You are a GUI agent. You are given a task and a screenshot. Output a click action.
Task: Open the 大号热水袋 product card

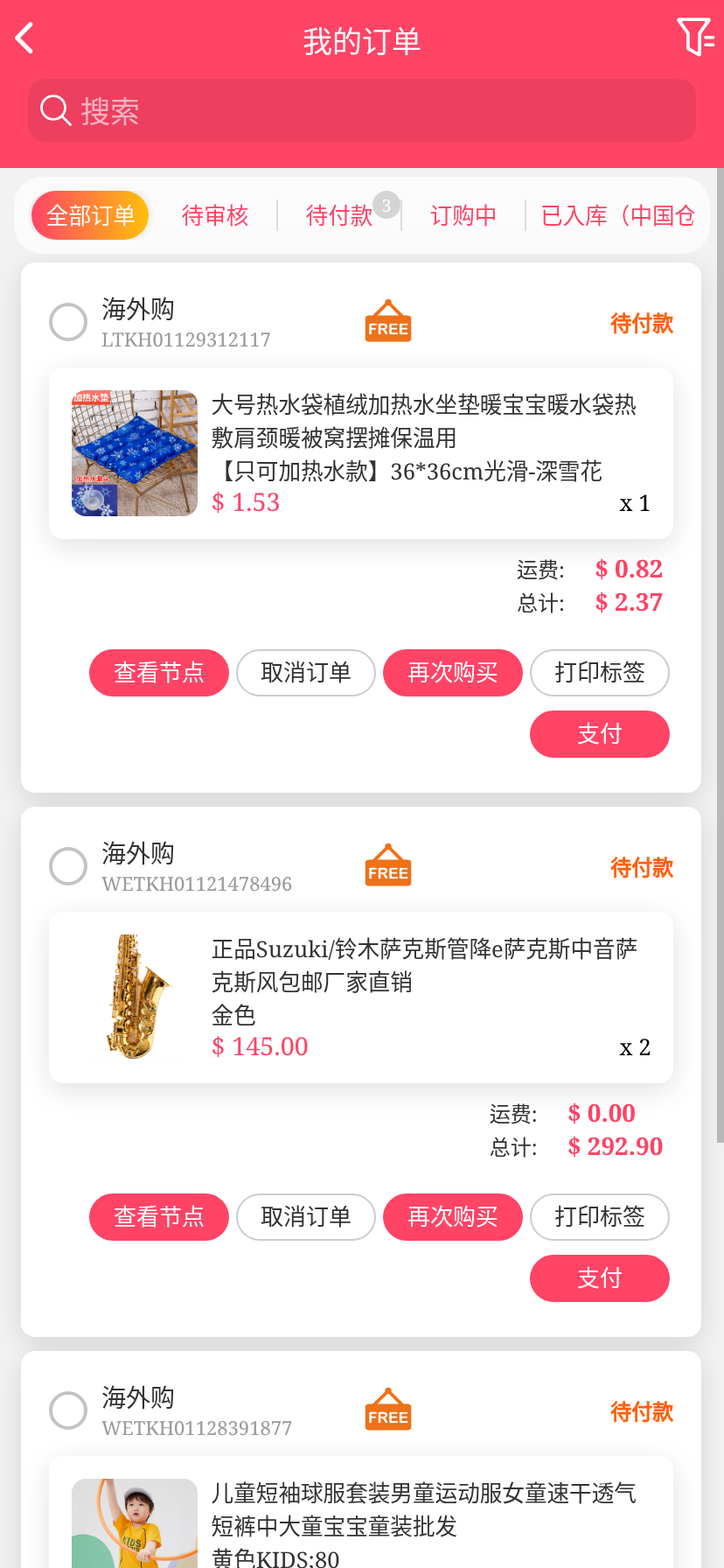[361, 453]
